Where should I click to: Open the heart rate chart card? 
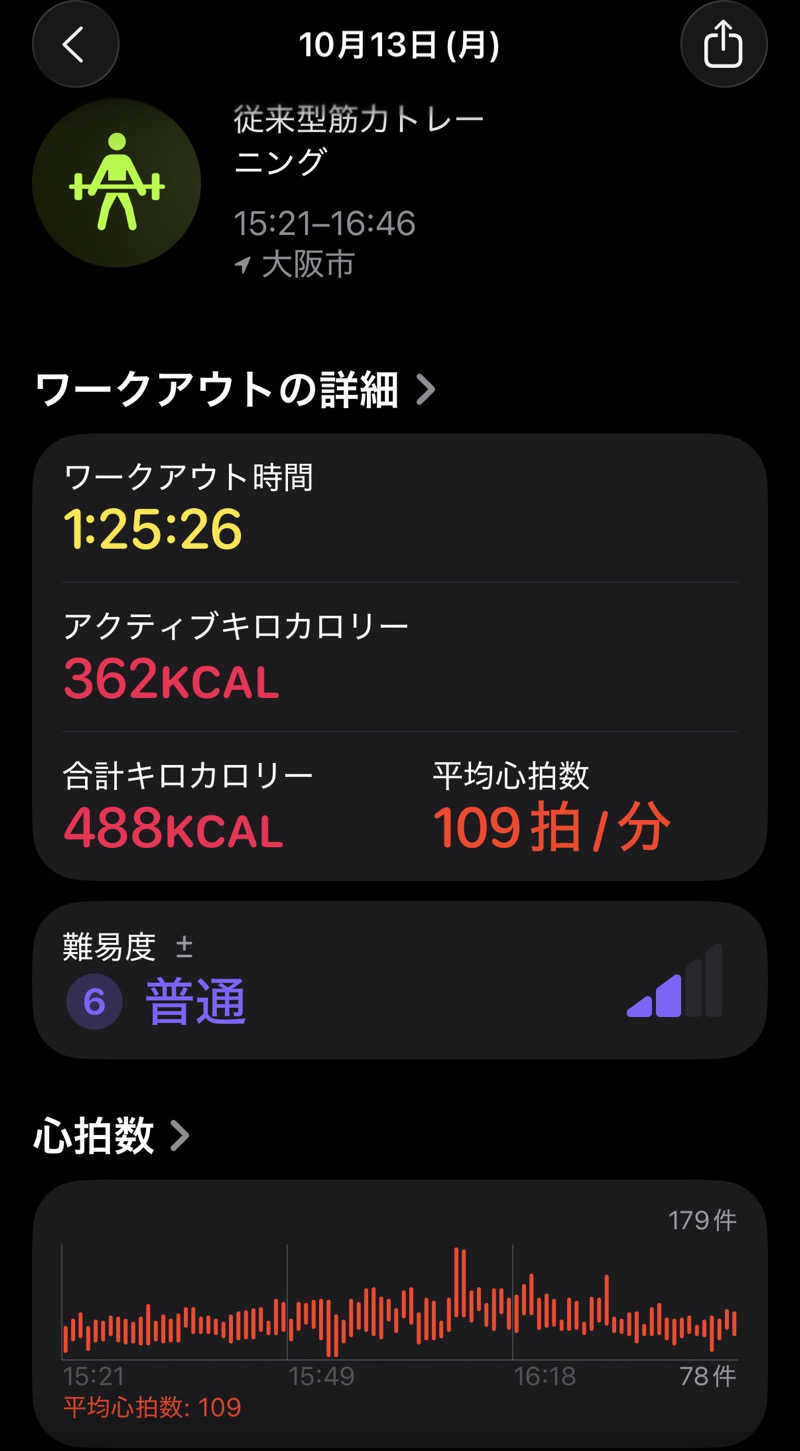click(400, 1313)
